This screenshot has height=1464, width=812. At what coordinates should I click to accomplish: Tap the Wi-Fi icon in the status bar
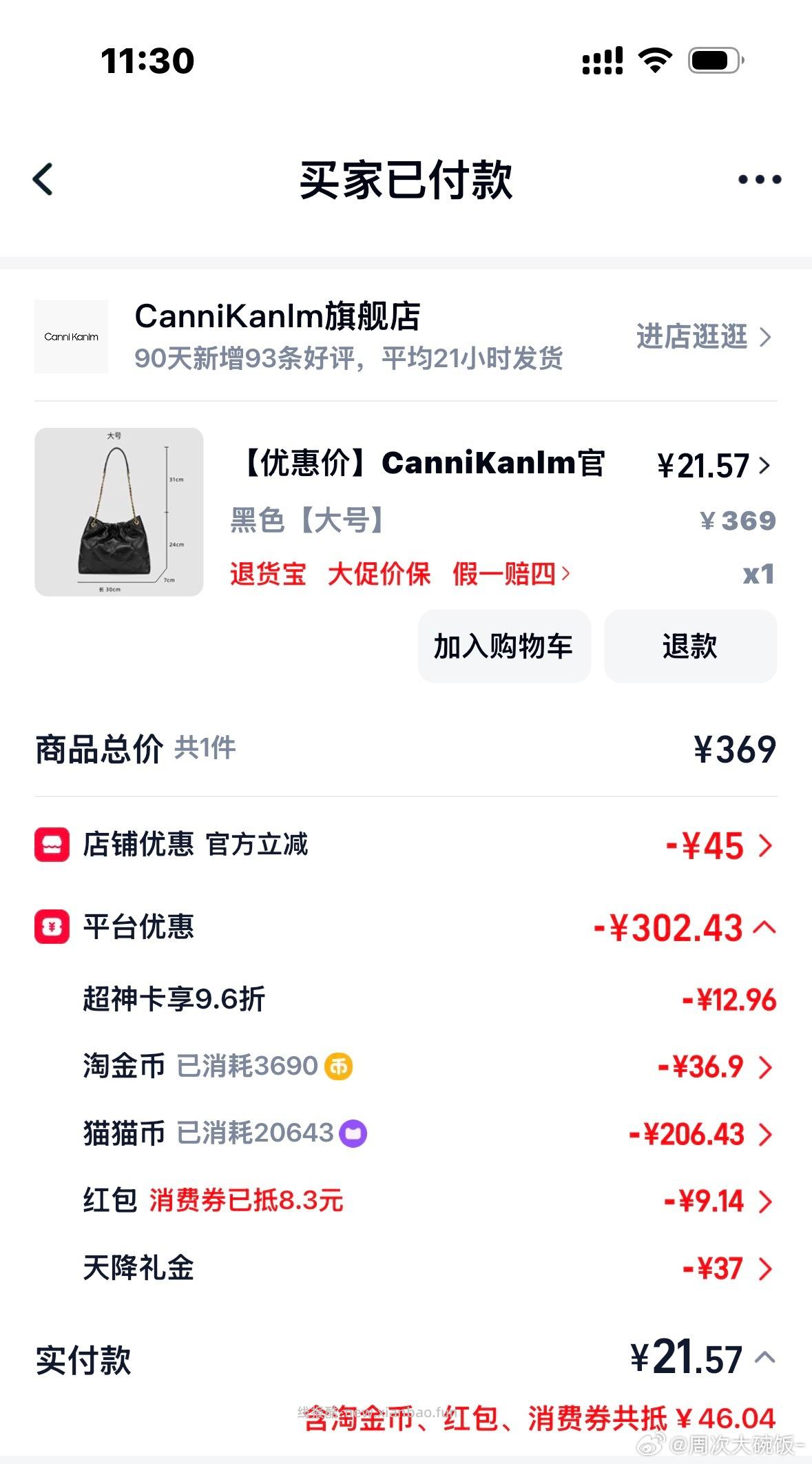click(x=654, y=62)
